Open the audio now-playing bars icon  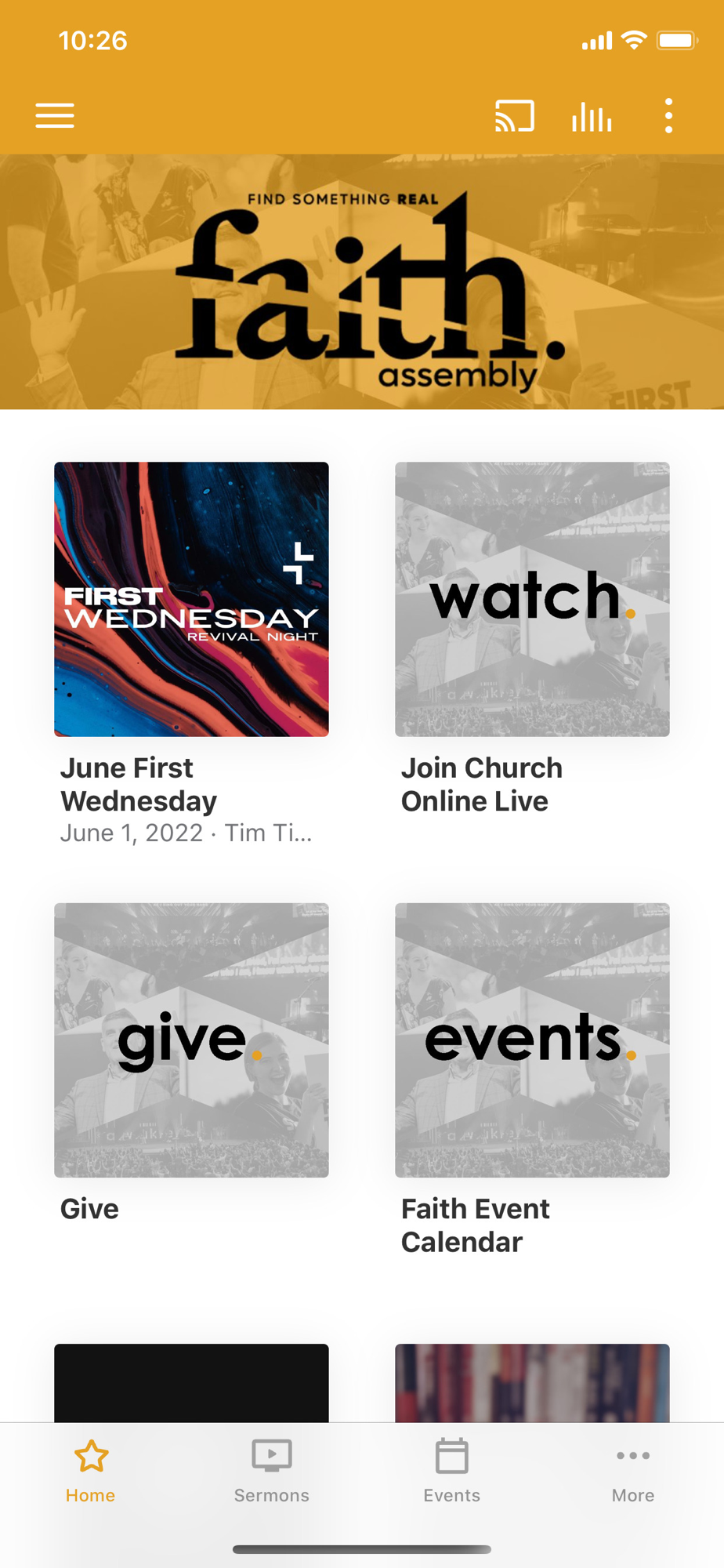(x=592, y=116)
